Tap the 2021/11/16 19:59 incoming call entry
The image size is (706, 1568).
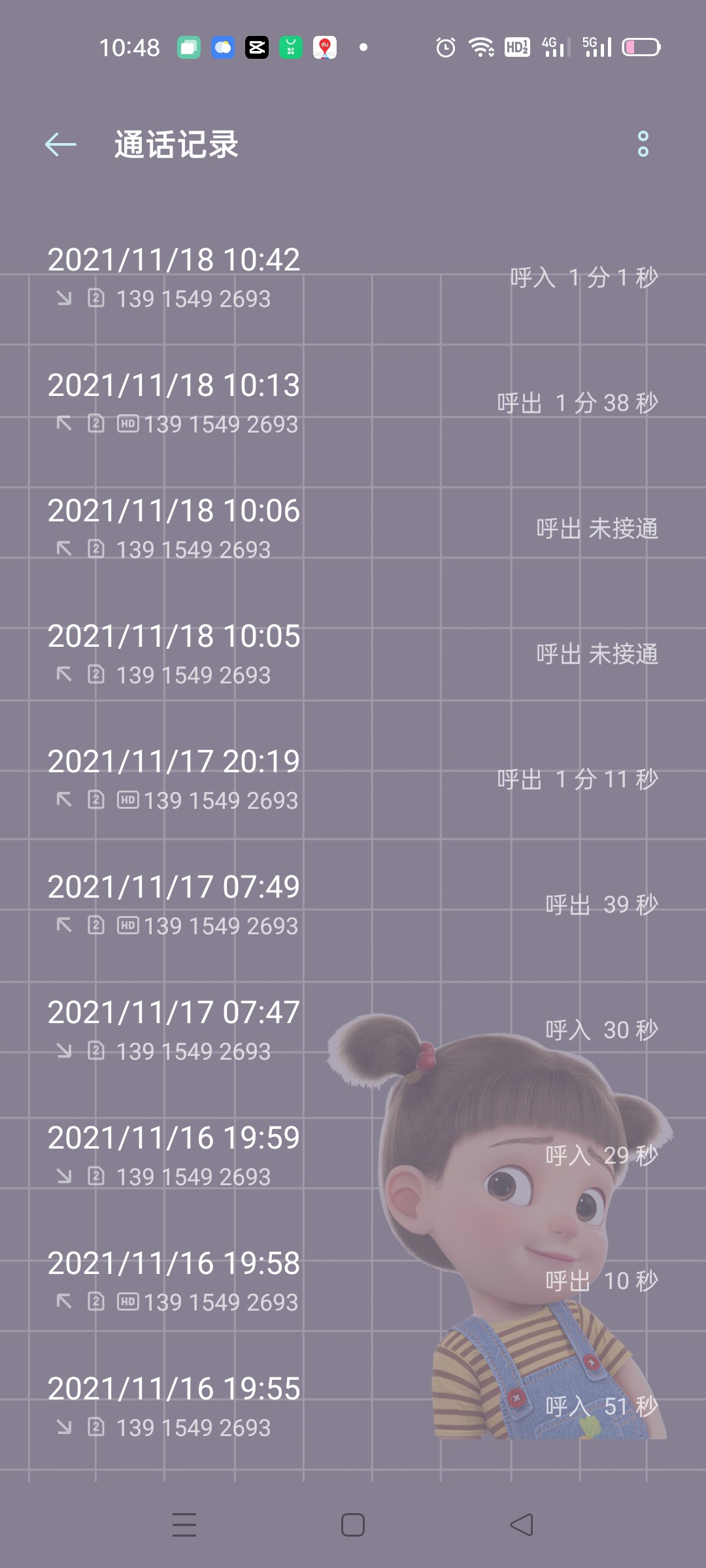353,1155
